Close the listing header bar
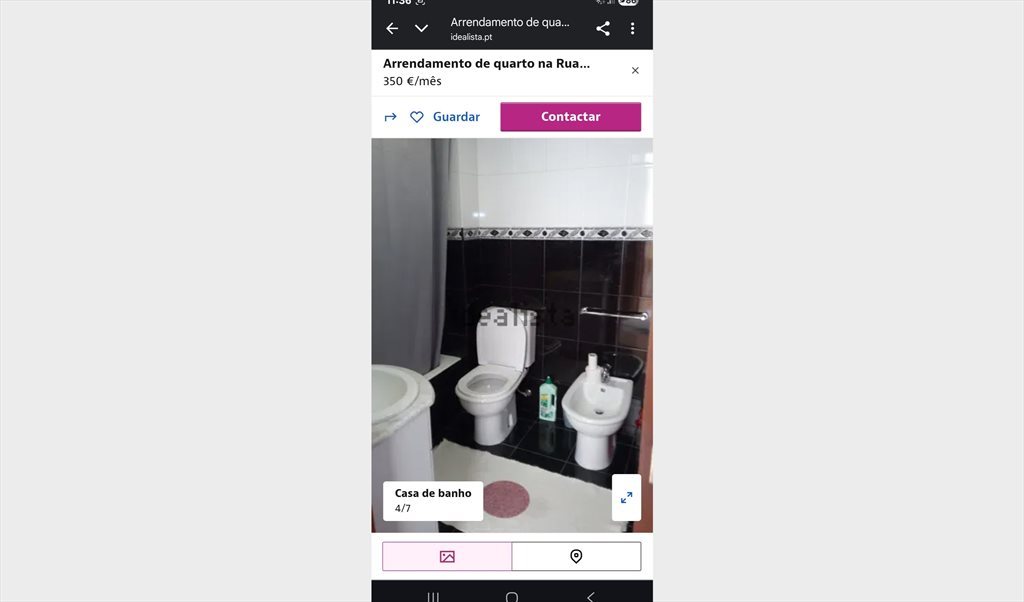 click(x=635, y=71)
